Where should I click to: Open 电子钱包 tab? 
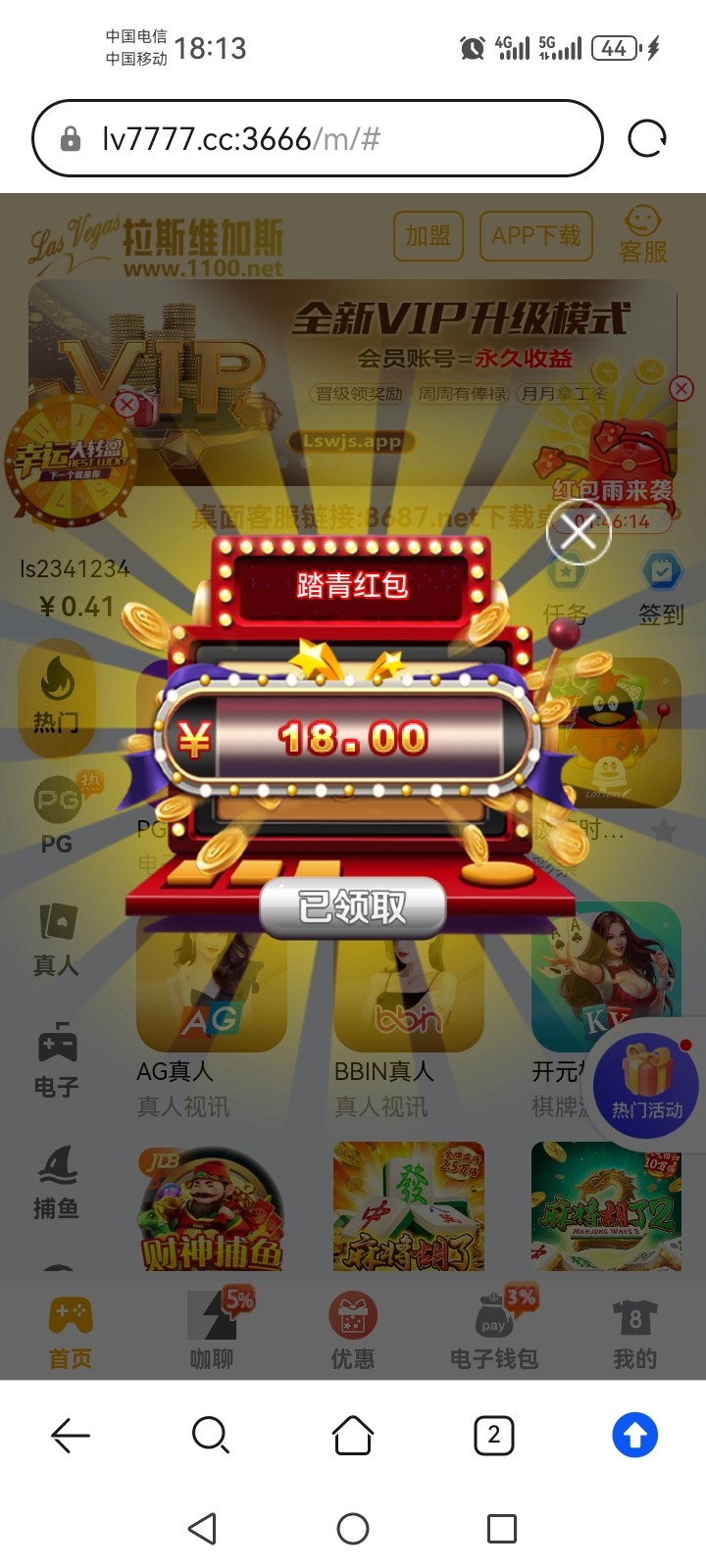[494, 1331]
